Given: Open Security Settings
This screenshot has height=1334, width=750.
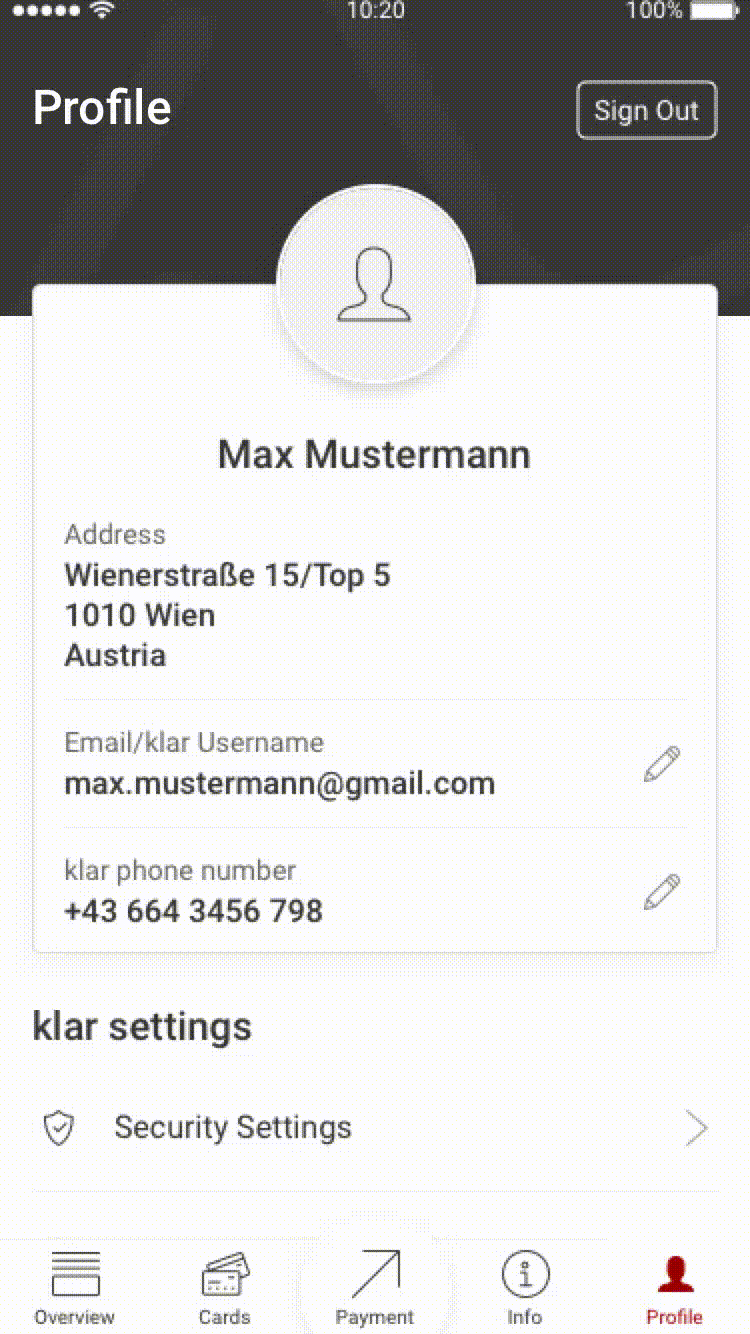Looking at the screenshot, I should (375, 1128).
